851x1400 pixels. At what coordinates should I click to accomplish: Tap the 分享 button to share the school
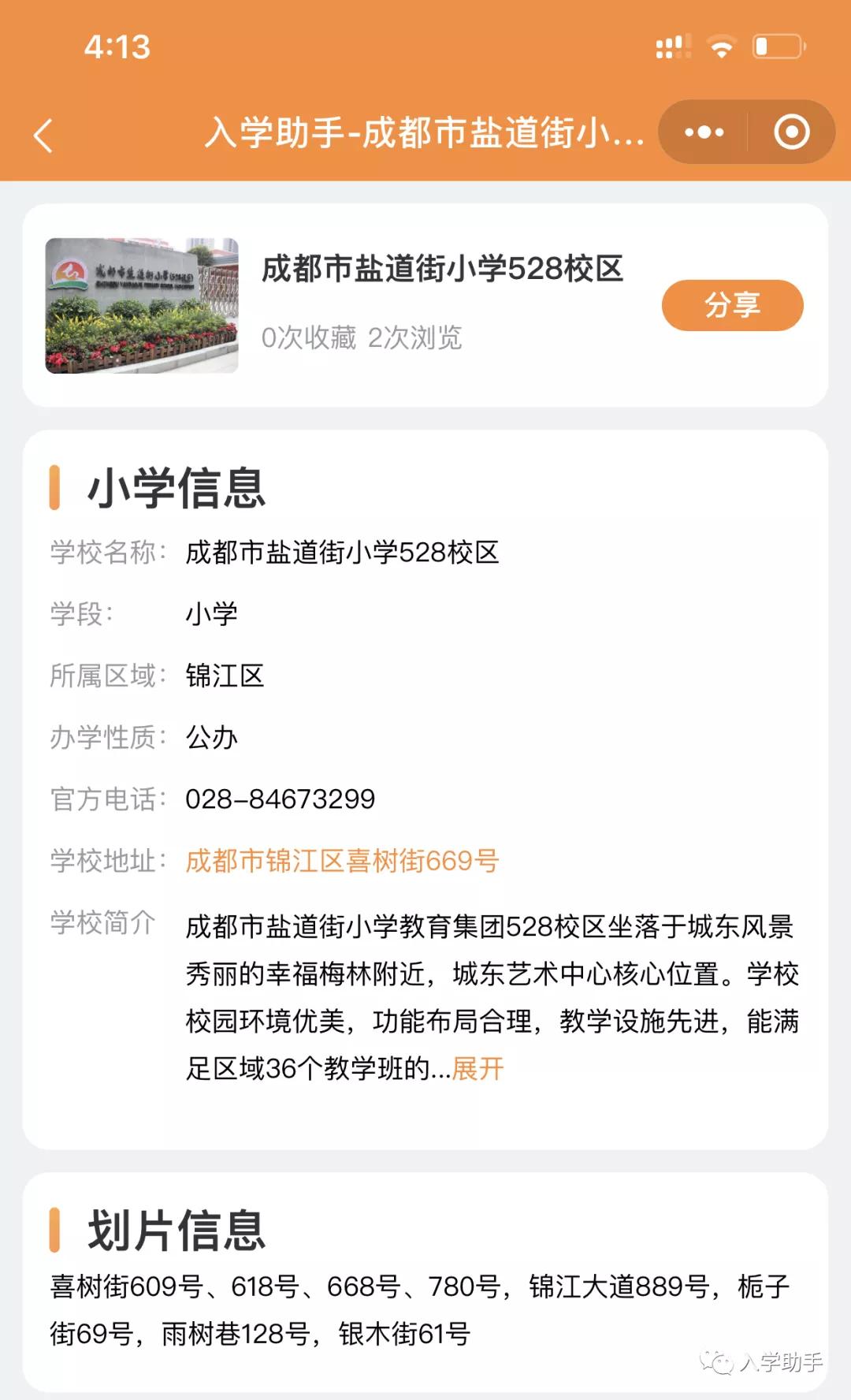coord(730,304)
